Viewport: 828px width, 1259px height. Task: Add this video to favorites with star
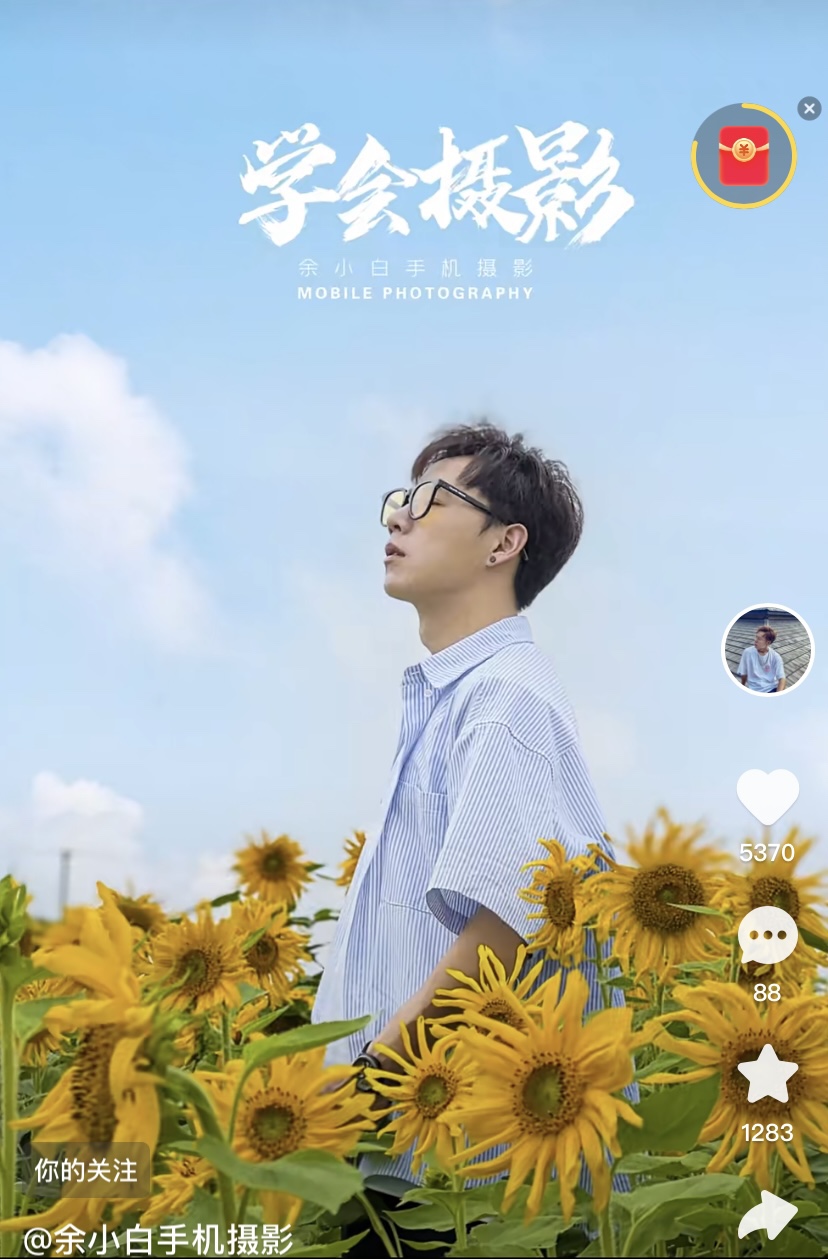point(767,1075)
